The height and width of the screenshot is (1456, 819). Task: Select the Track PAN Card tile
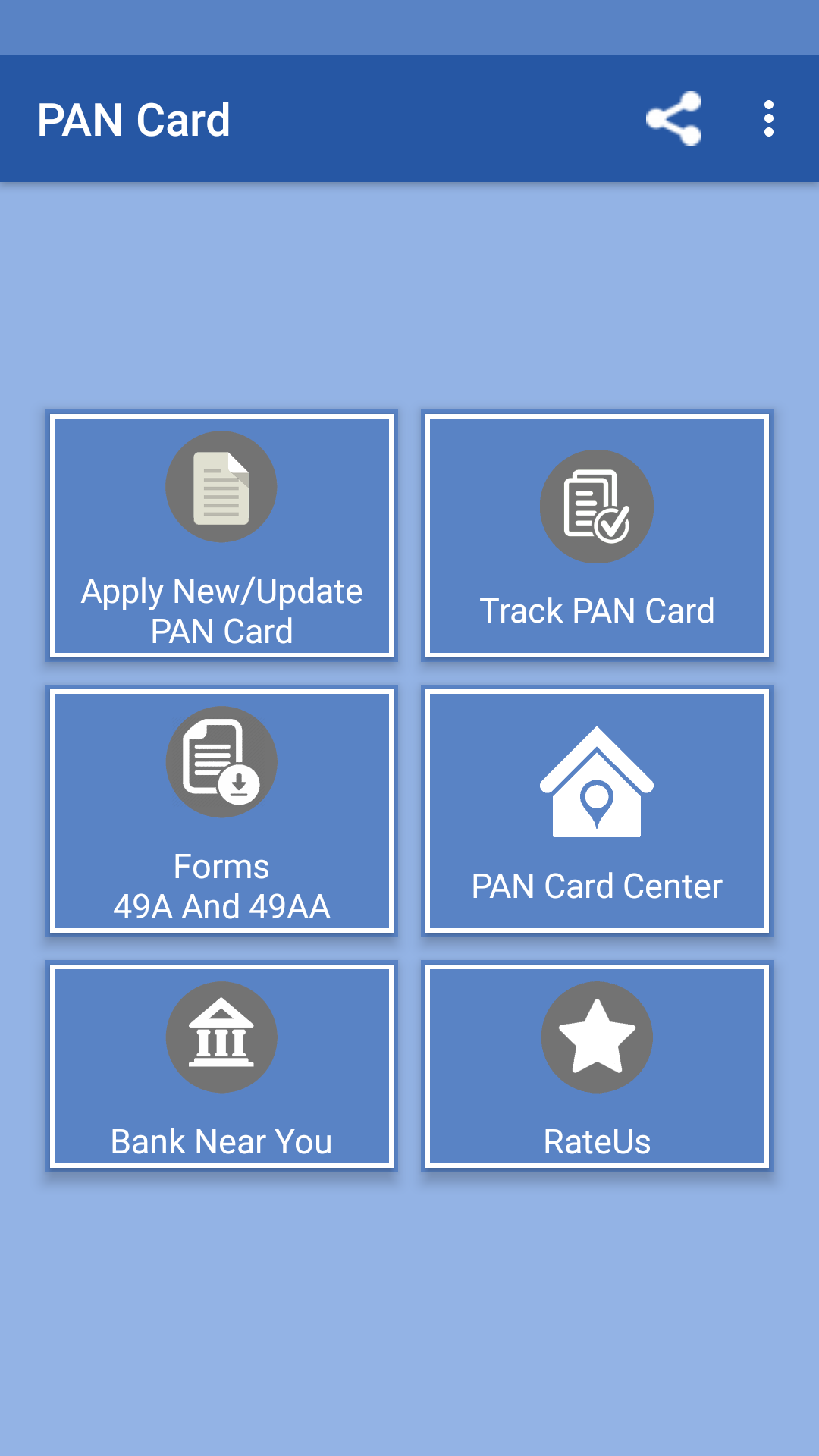click(597, 535)
